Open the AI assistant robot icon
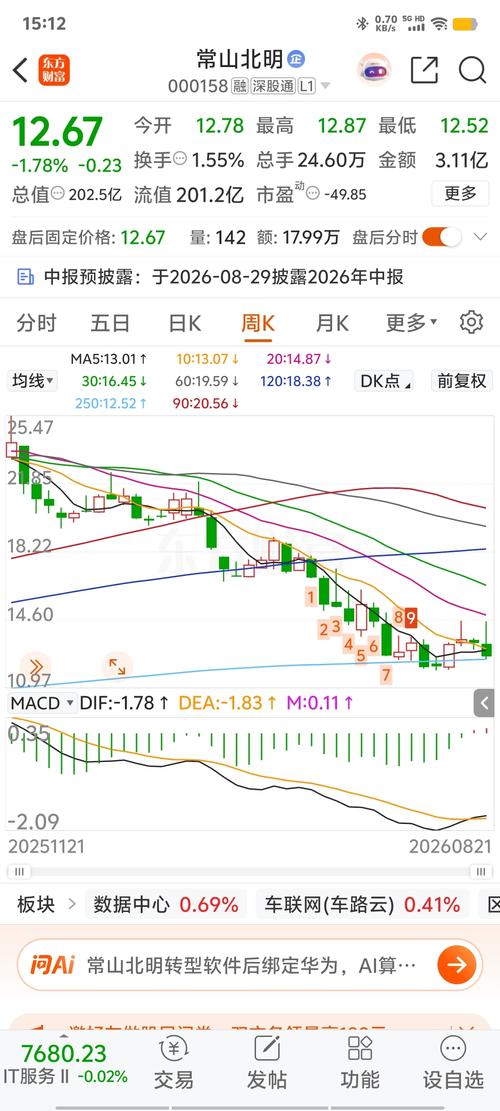 click(x=374, y=69)
